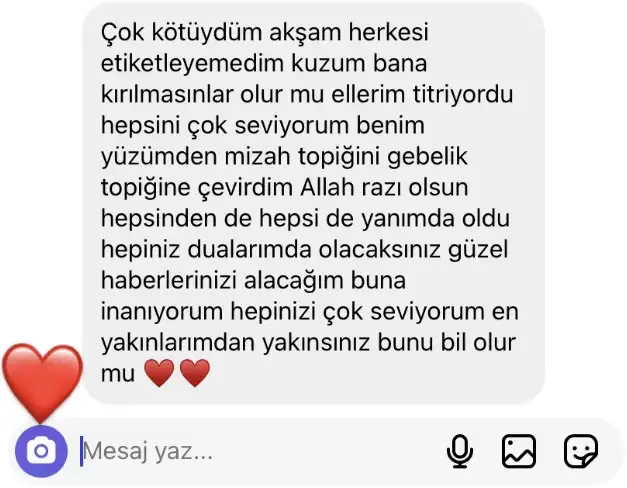Attach a photo from the gallery
Image resolution: width=627 pixels, height=488 pixels.
coord(519,452)
